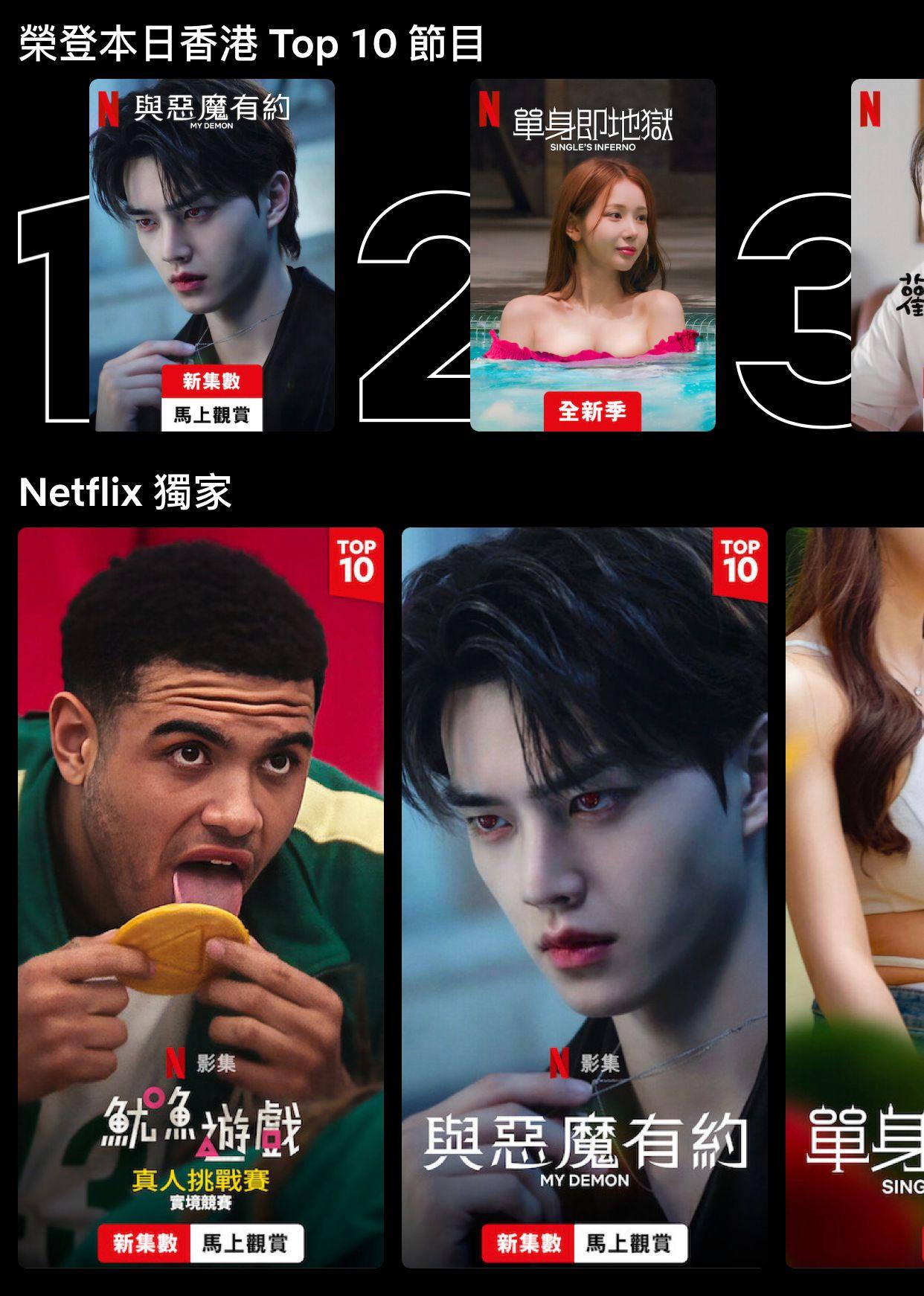Open Squid Game: The Challenge in Netflix exclusives
The image size is (924, 1296).
(201, 896)
